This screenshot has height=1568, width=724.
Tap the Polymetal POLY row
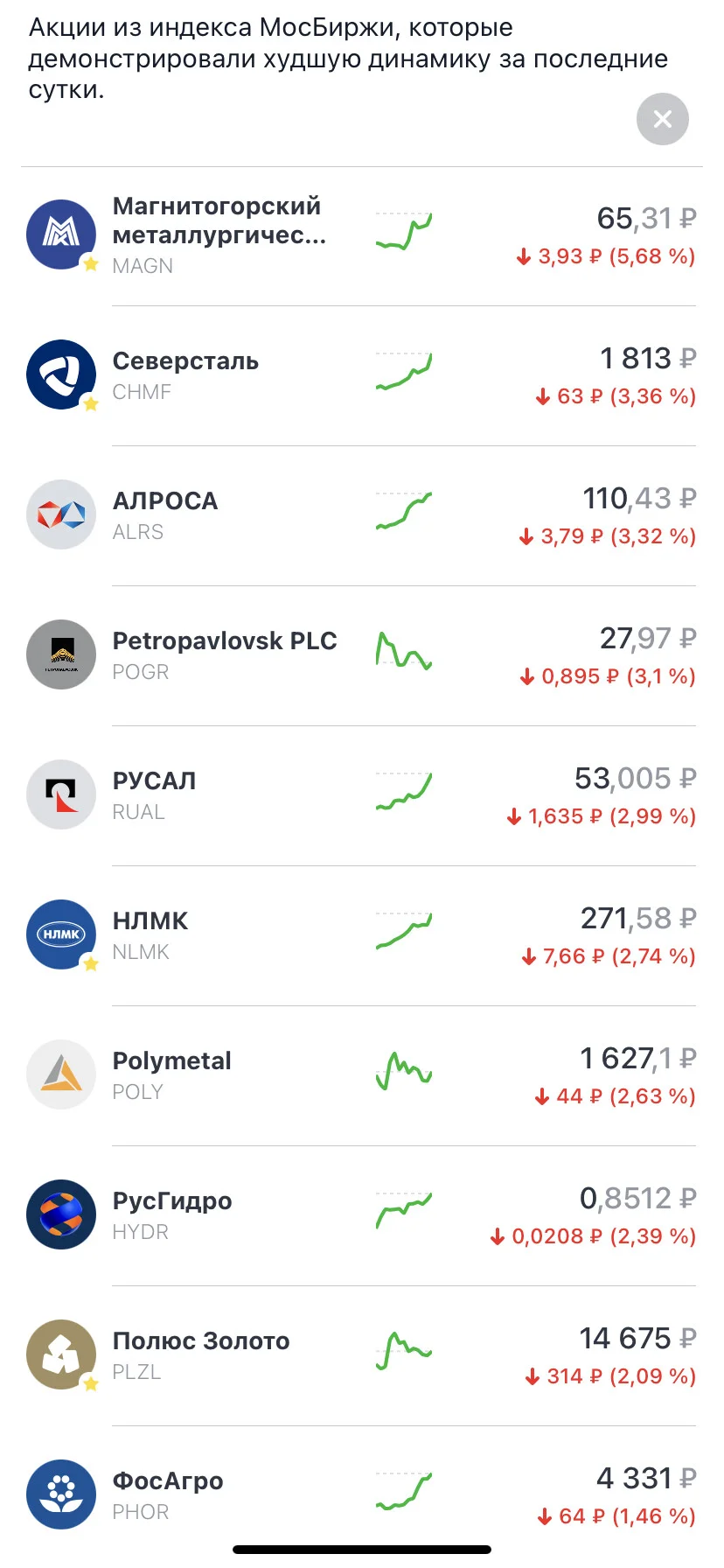coord(362,1076)
